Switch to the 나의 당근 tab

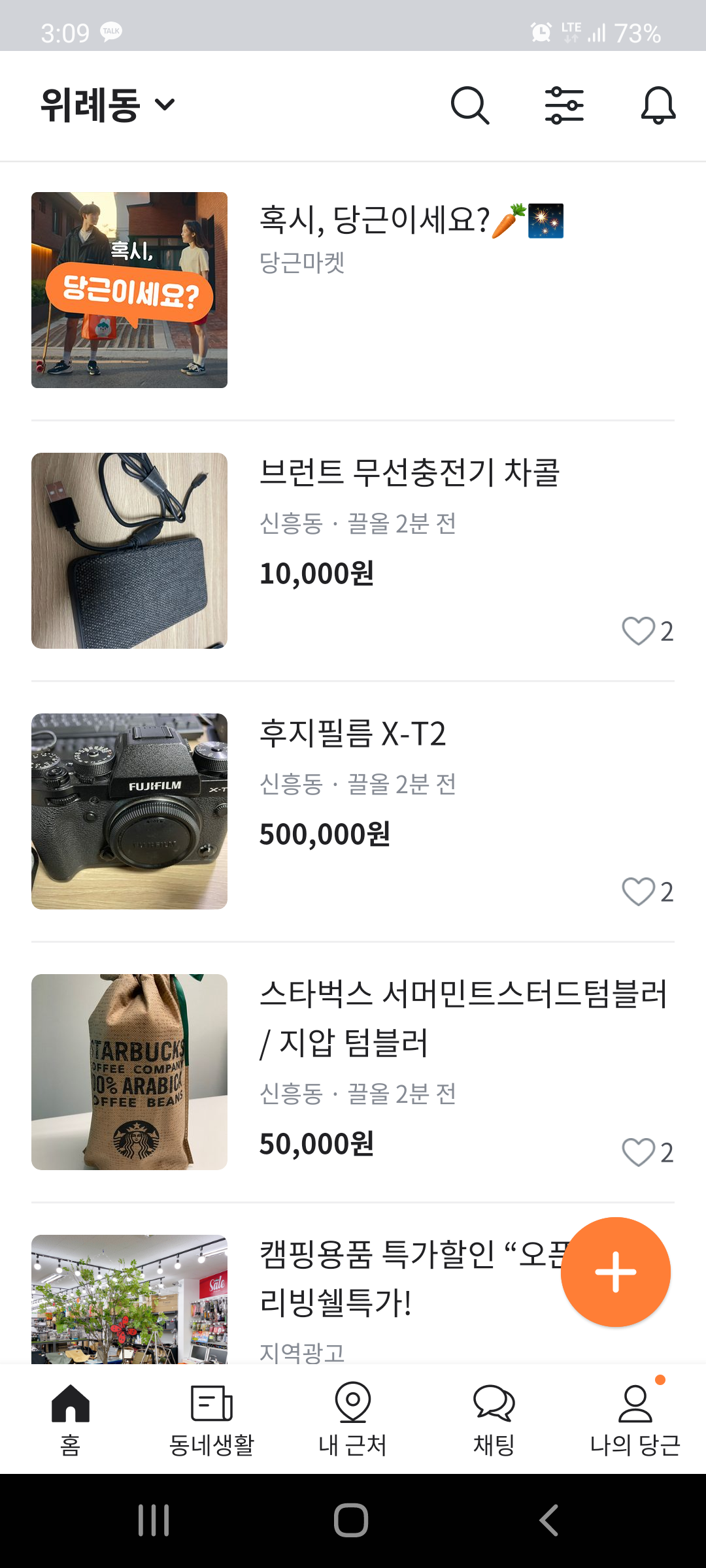(x=635, y=1416)
